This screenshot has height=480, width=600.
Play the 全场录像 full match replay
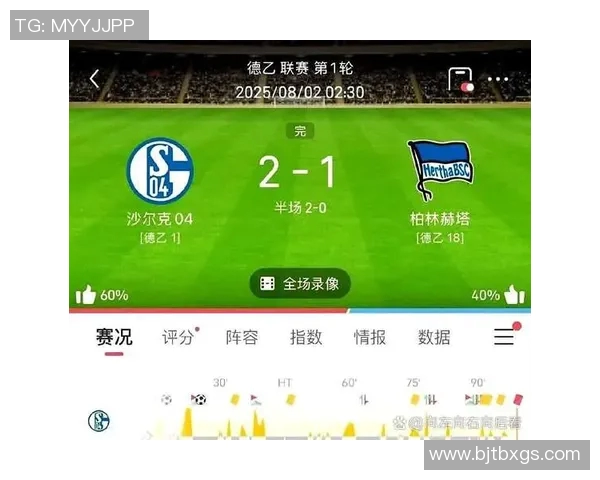pos(300,284)
